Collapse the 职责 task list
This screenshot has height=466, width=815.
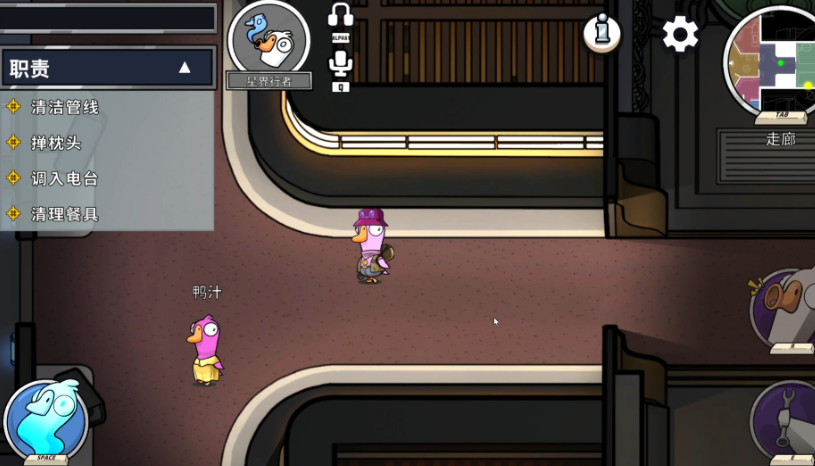[184, 68]
